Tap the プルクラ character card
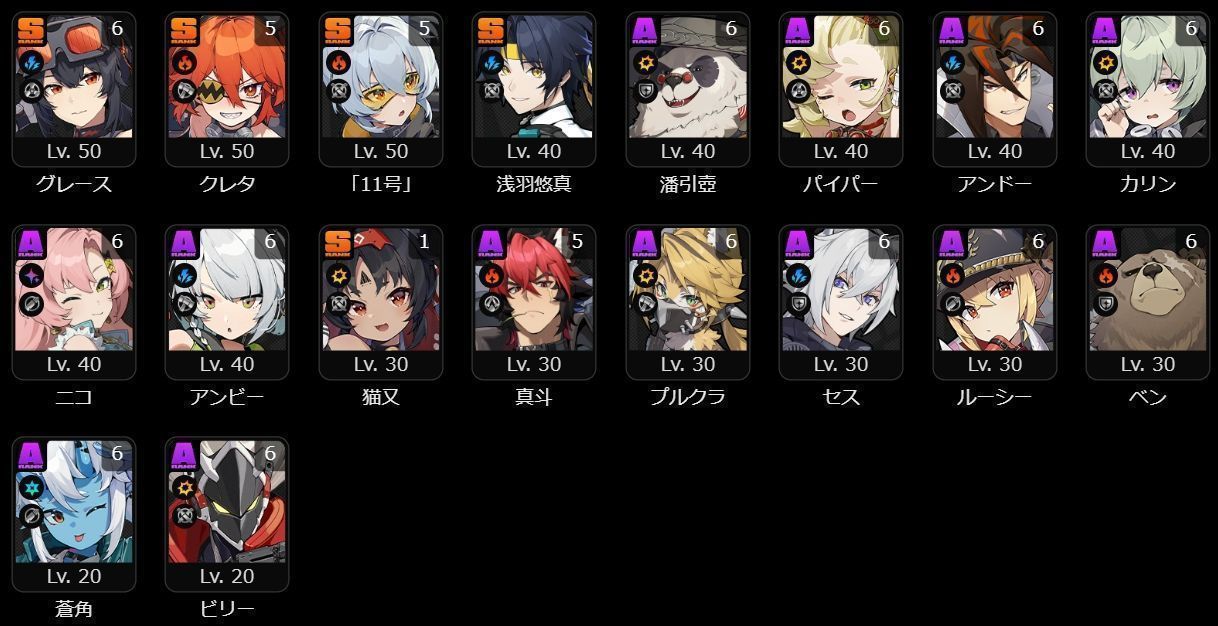1218x626 pixels. pos(688,301)
